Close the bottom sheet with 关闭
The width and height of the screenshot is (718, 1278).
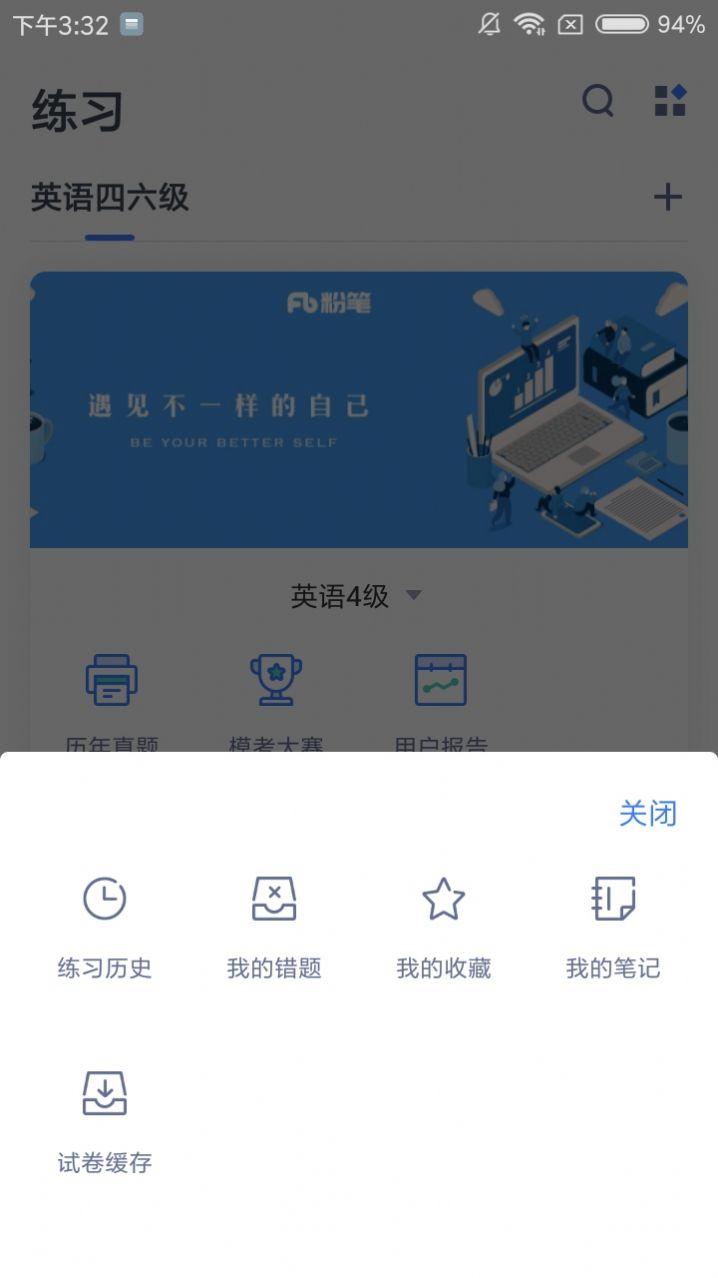click(x=648, y=813)
